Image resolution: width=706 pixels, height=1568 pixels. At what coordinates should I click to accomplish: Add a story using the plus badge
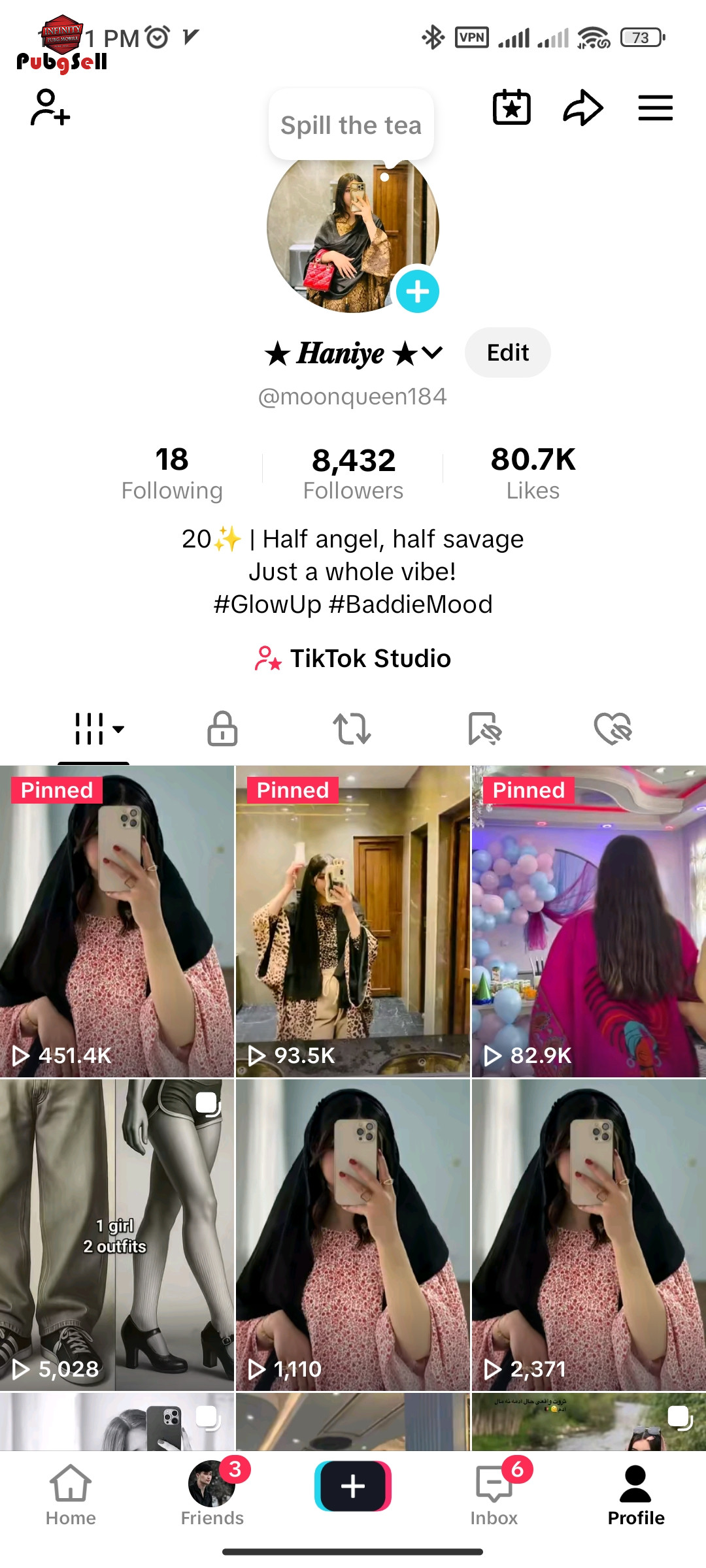click(418, 291)
